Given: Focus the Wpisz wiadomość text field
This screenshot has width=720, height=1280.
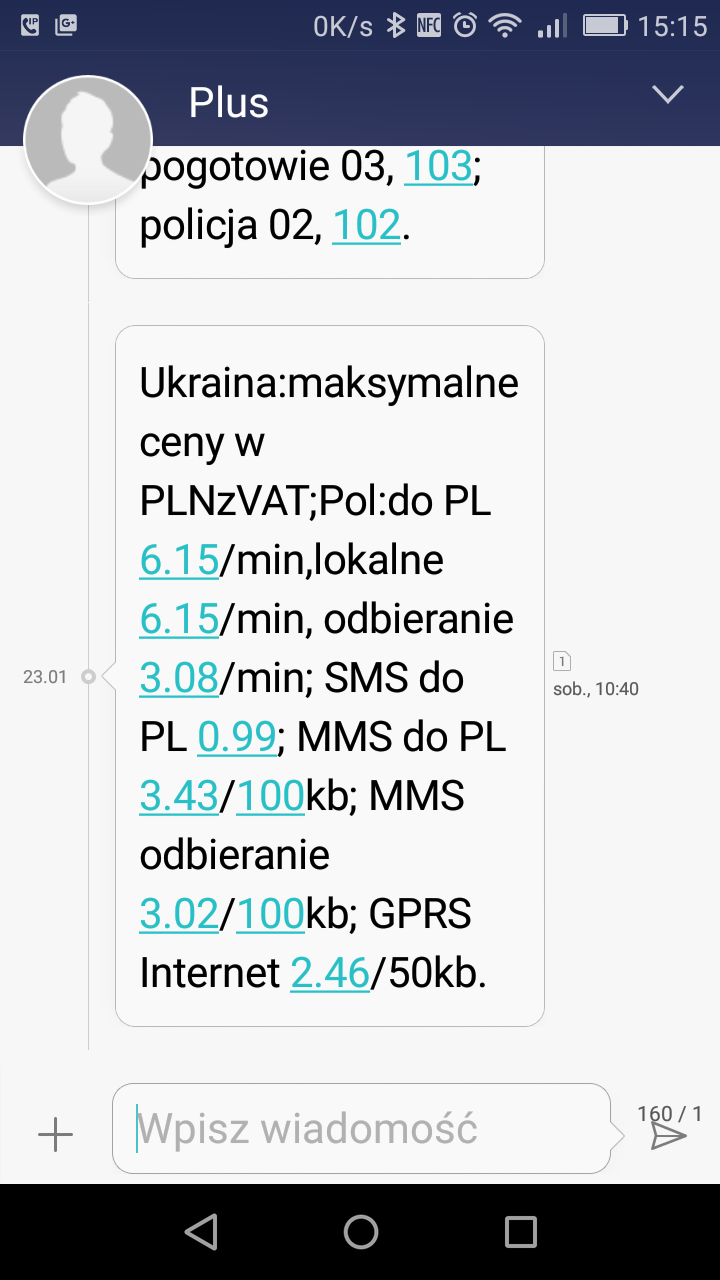Looking at the screenshot, I should coord(361,1129).
